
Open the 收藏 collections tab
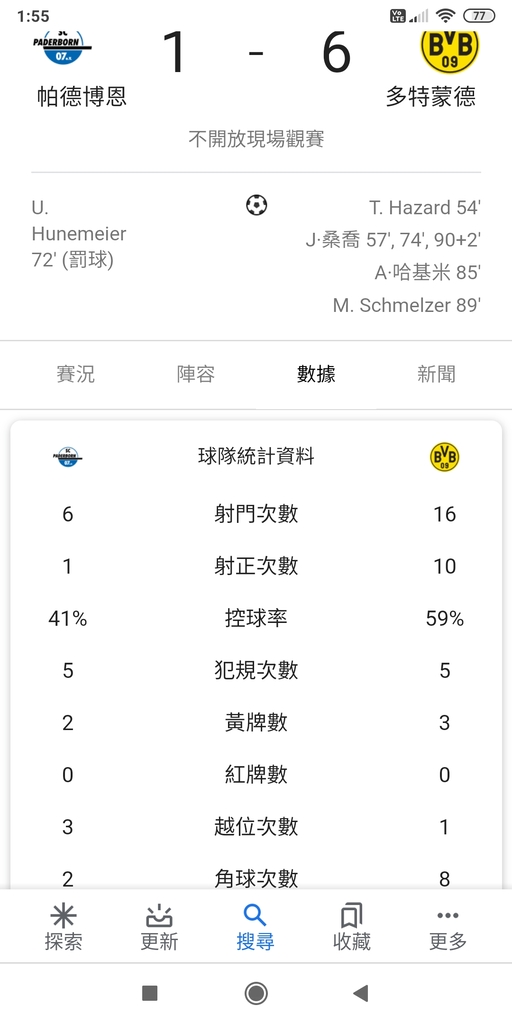[x=351, y=927]
